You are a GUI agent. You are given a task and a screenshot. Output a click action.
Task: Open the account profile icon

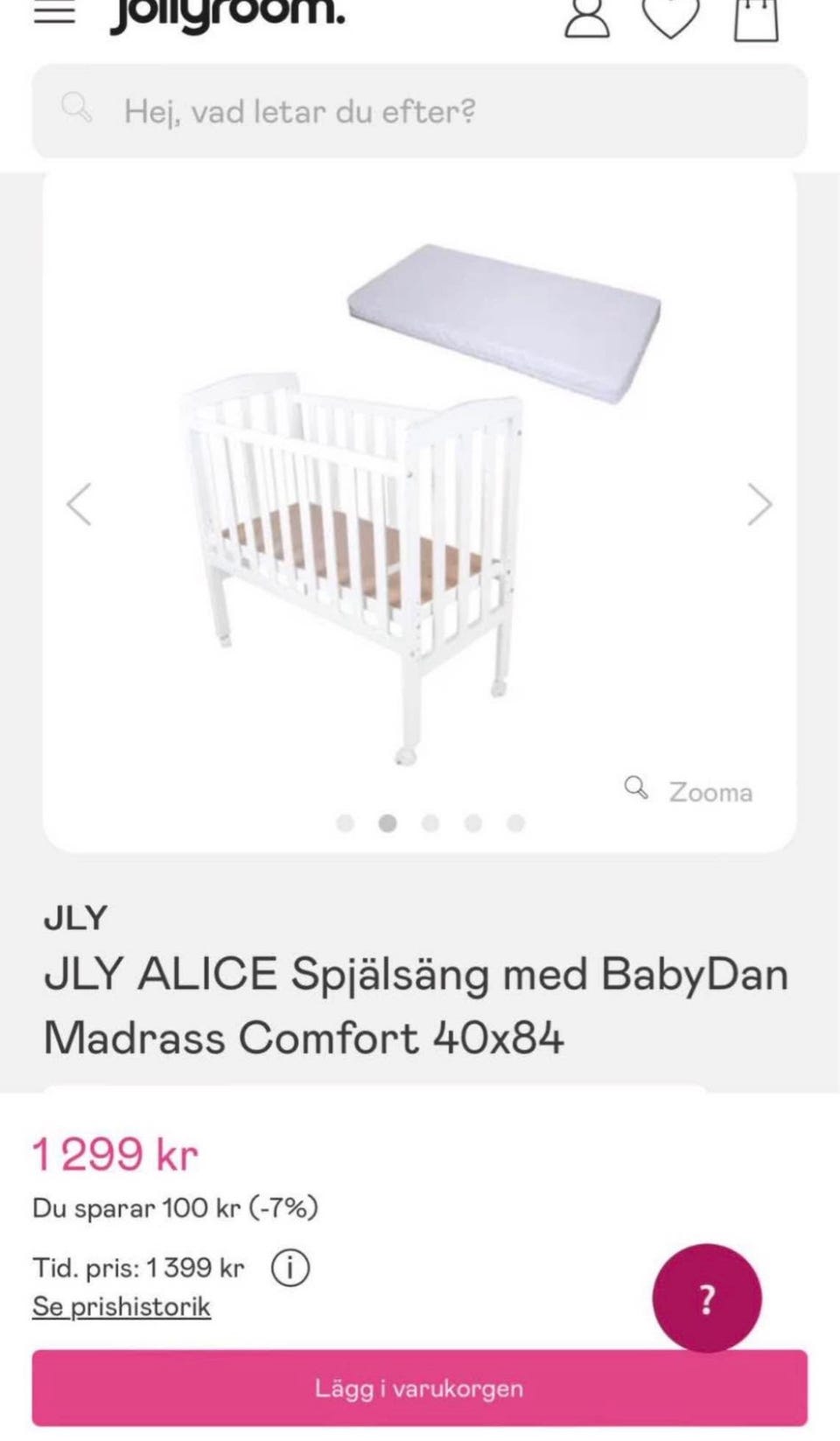point(584,19)
